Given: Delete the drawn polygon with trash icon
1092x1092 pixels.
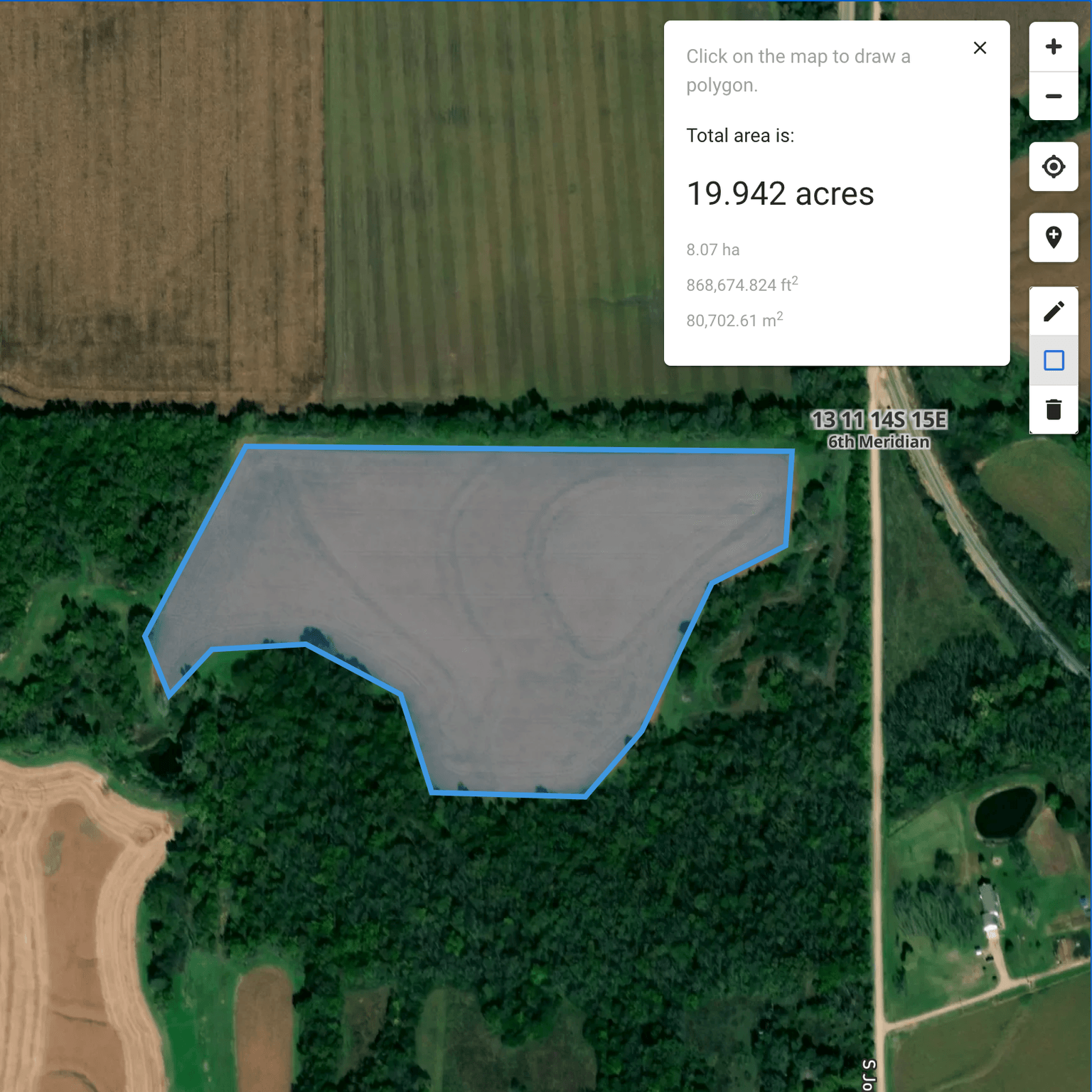Looking at the screenshot, I should click(1053, 409).
